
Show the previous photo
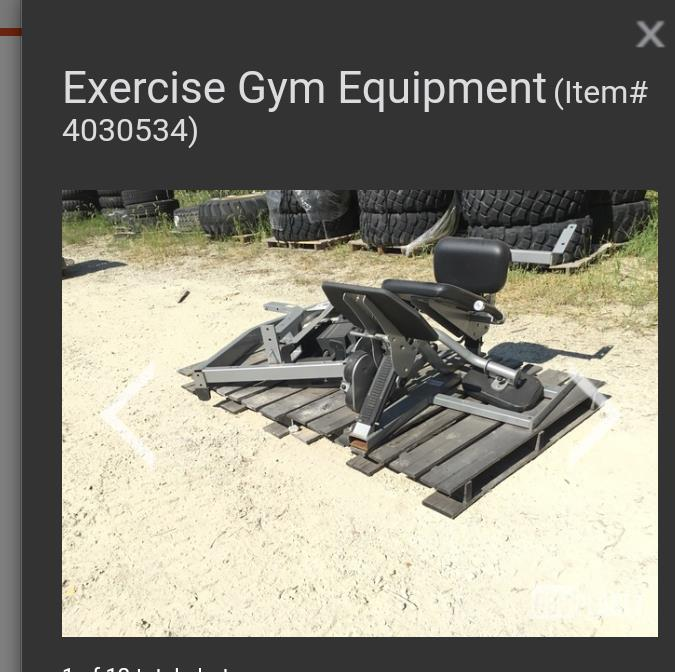pyautogui.click(x=130, y=415)
